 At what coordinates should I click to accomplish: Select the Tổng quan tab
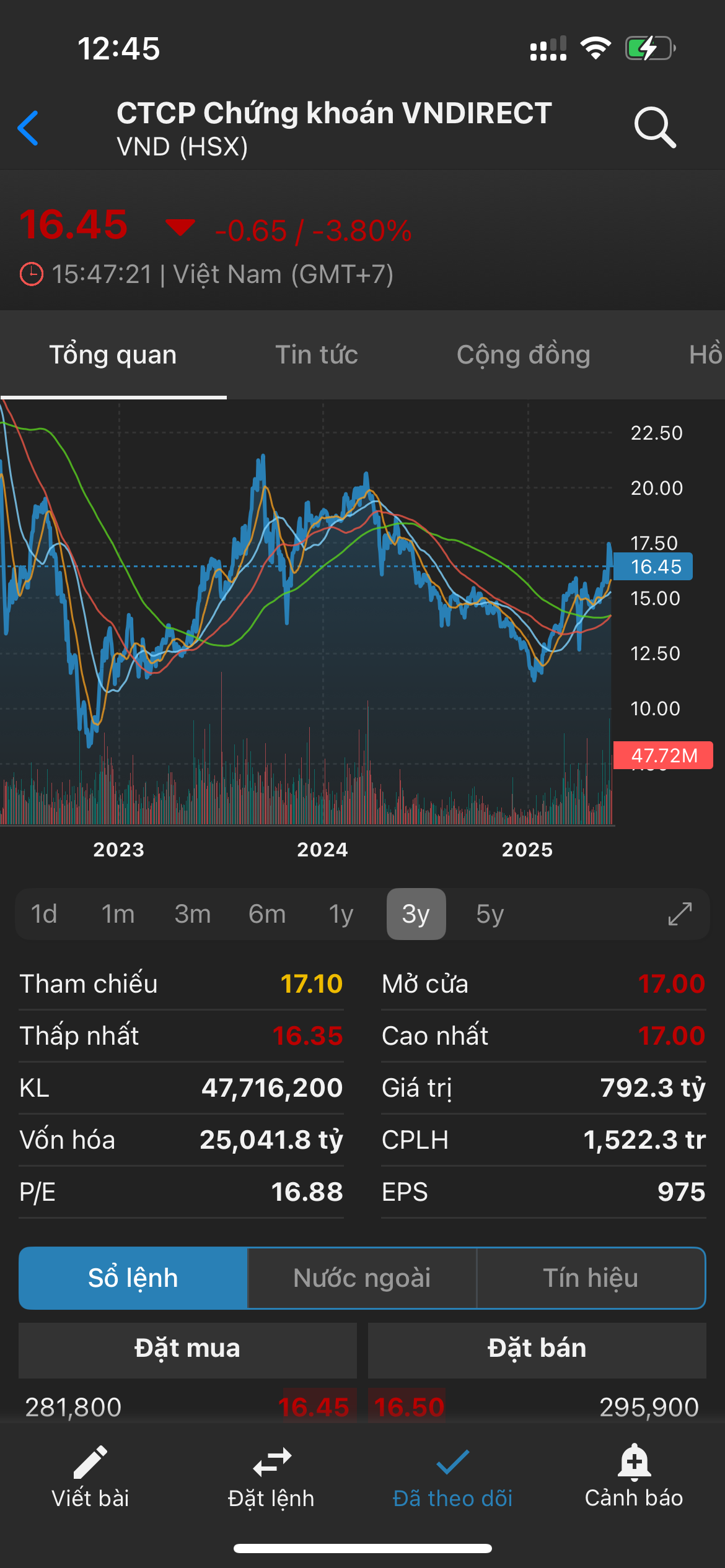coord(113,355)
